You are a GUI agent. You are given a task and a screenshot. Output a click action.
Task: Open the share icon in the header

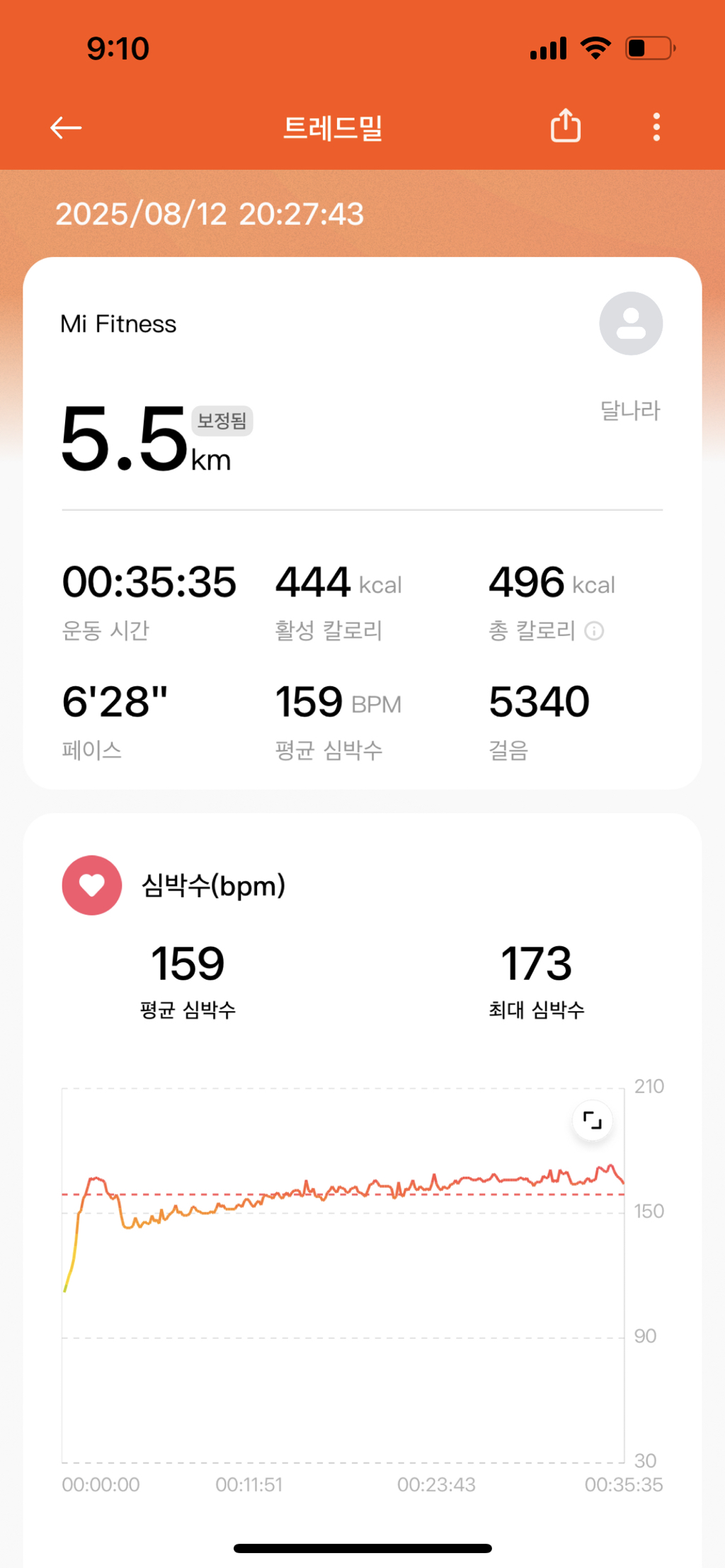(x=564, y=125)
